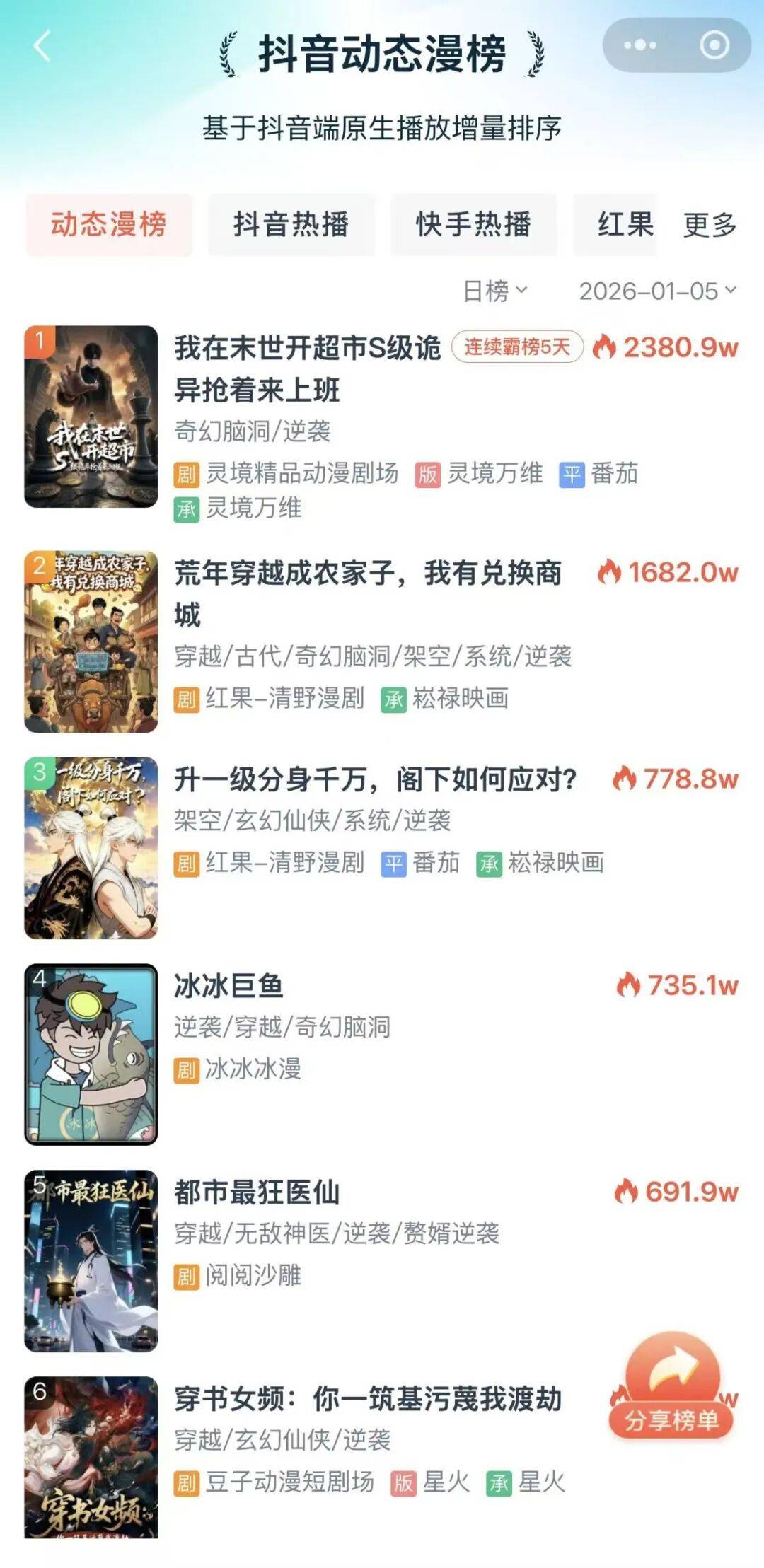View 都市最狂医仙 details
Screen dimensions: 764x1568
pyautogui.click(x=257, y=1192)
